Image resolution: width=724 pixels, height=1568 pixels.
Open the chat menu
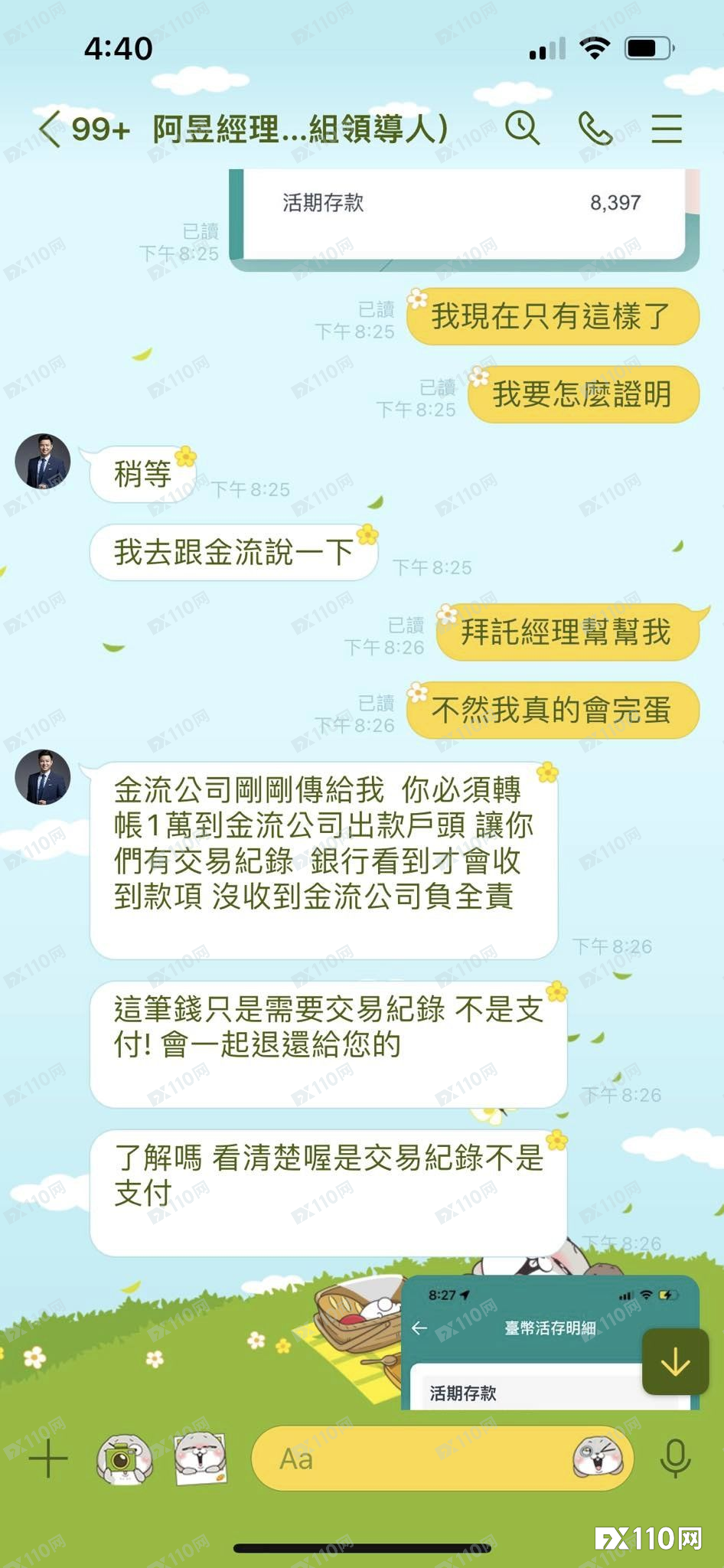[667, 129]
